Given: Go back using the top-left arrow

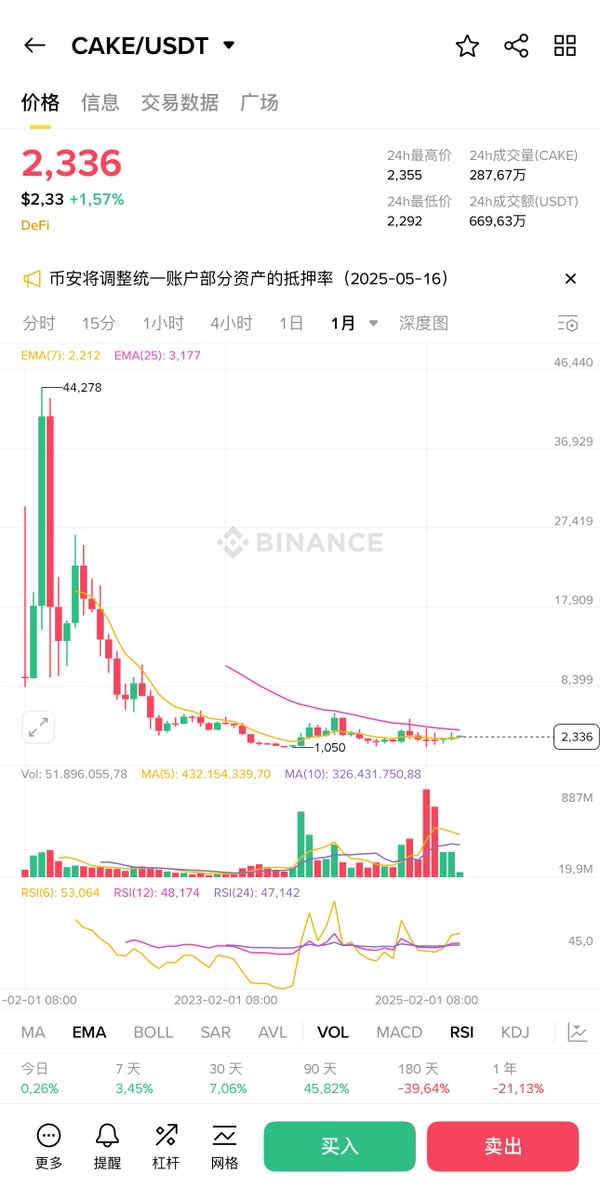Looking at the screenshot, I should click(x=35, y=45).
